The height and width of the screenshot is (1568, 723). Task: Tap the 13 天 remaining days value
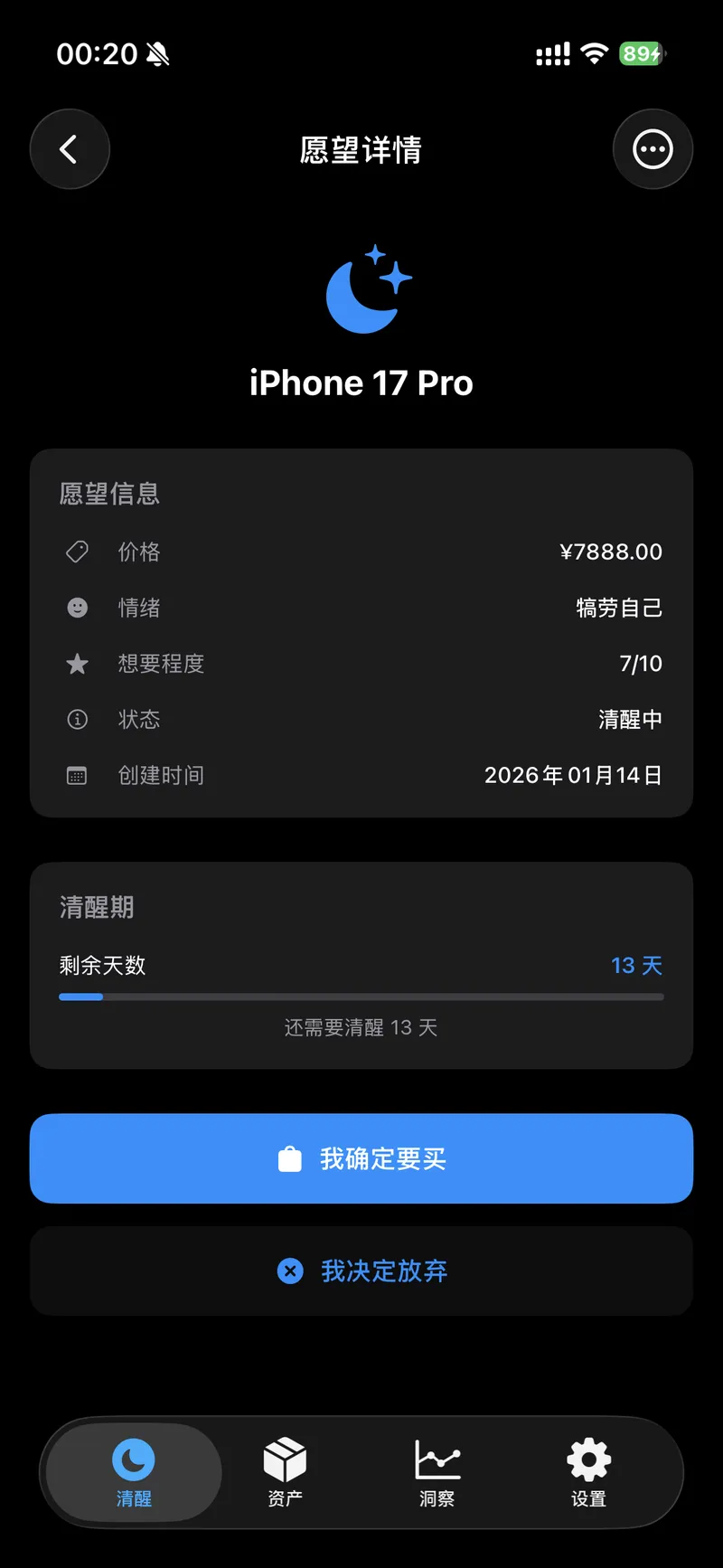point(636,965)
